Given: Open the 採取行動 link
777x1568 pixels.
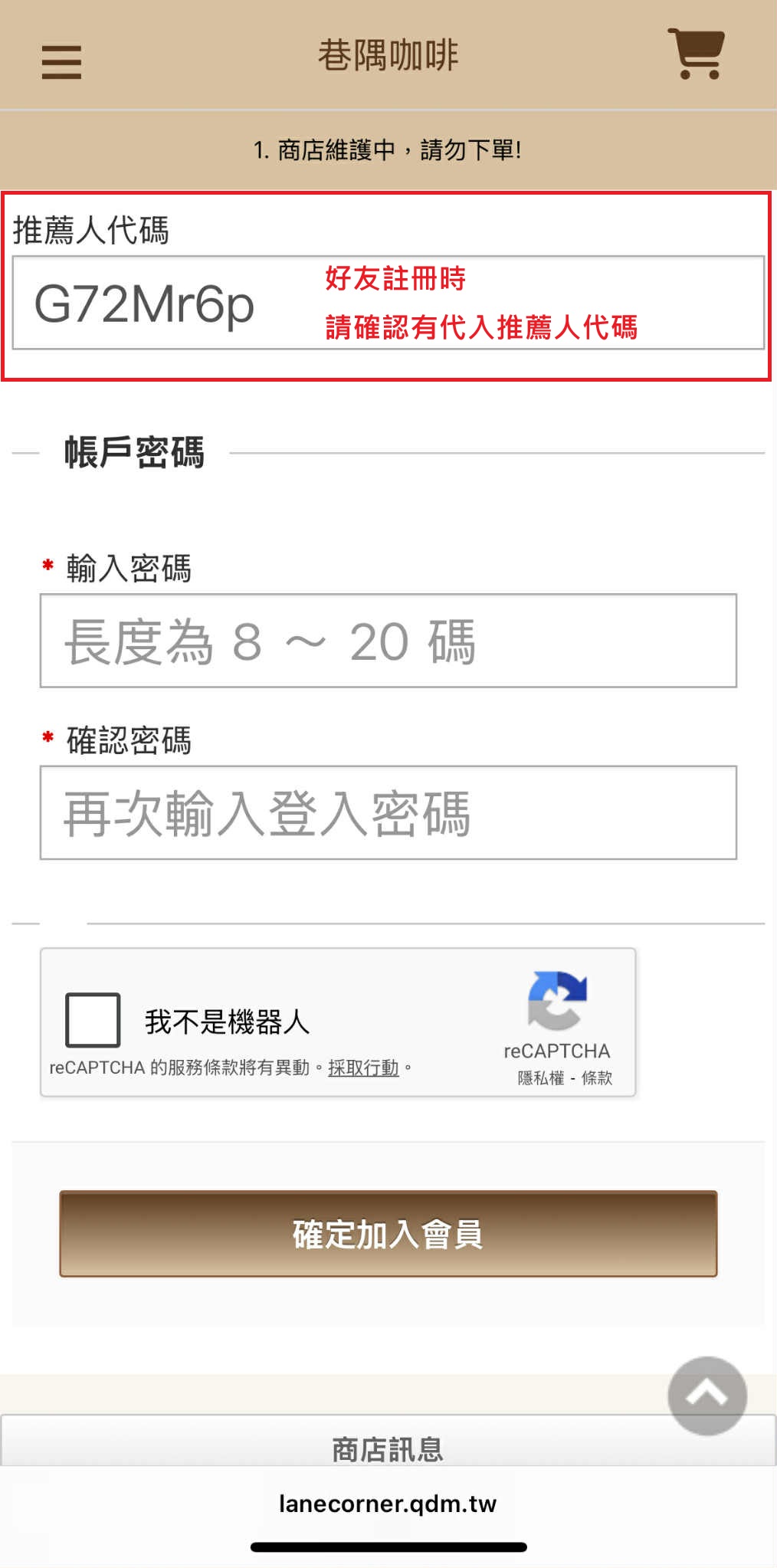Looking at the screenshot, I should click(366, 1067).
